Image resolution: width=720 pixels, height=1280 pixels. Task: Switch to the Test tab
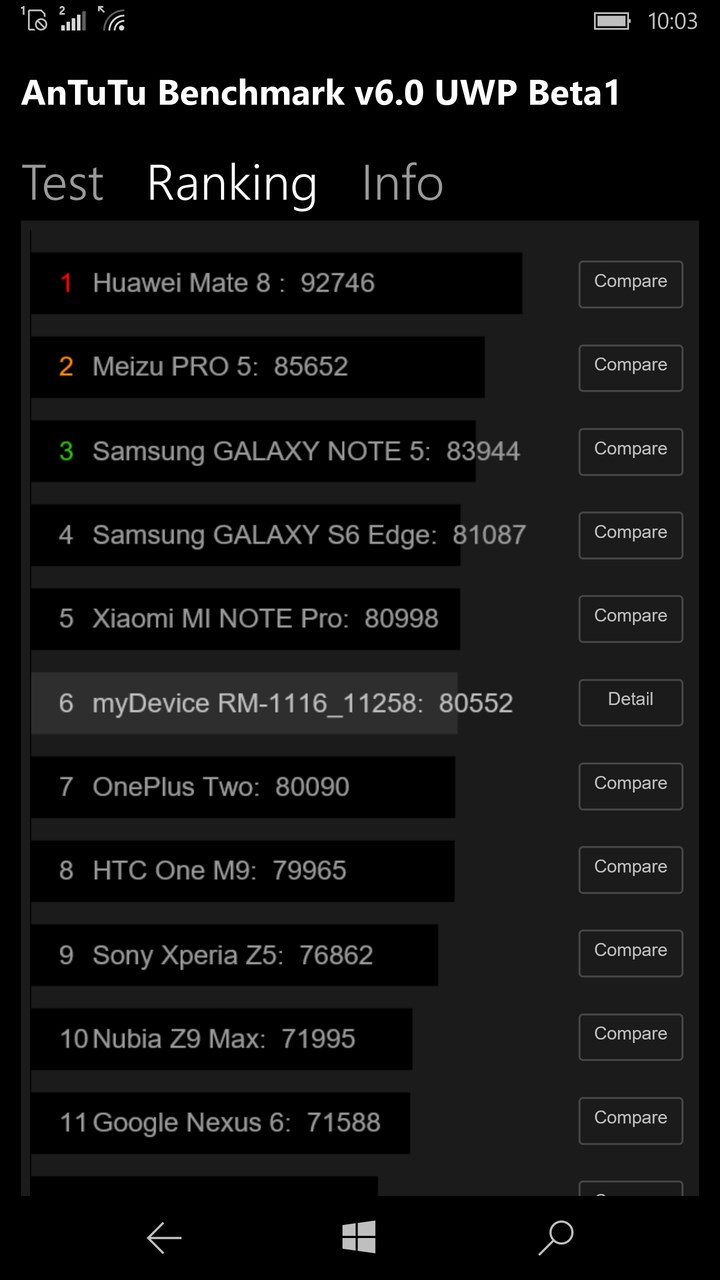point(63,183)
